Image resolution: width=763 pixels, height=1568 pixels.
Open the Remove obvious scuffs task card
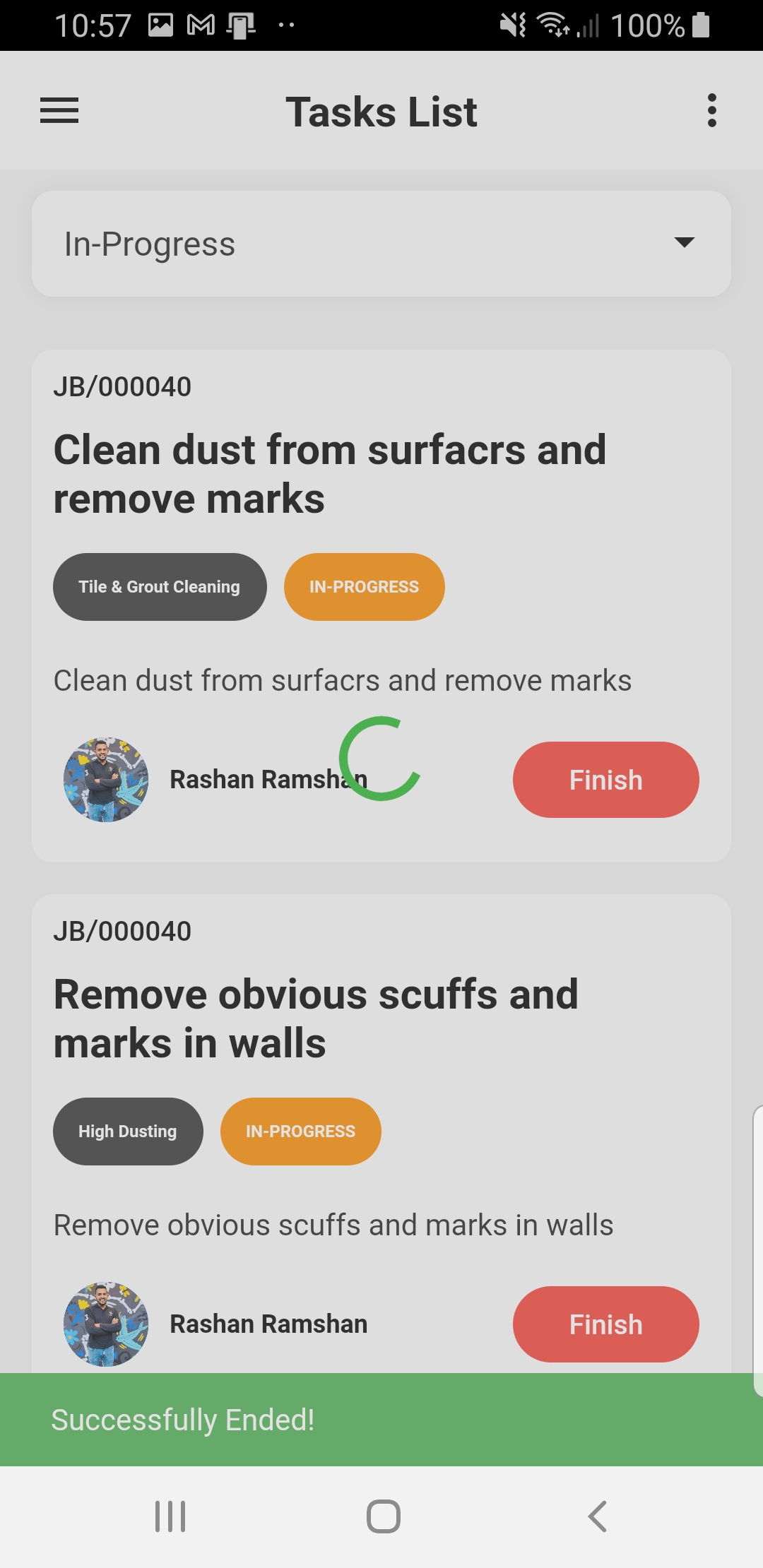[x=316, y=1018]
